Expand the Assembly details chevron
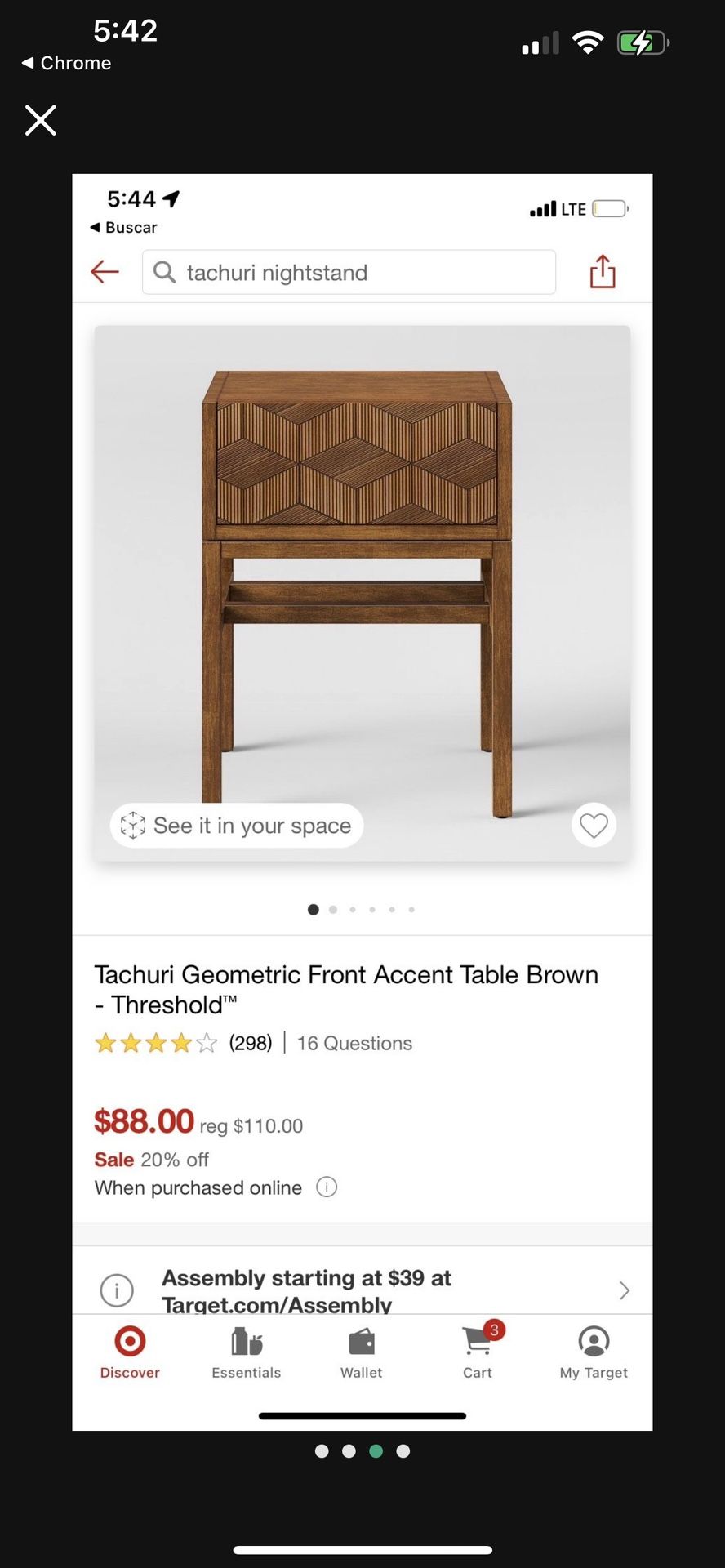The height and width of the screenshot is (1568, 725). coord(625,1290)
